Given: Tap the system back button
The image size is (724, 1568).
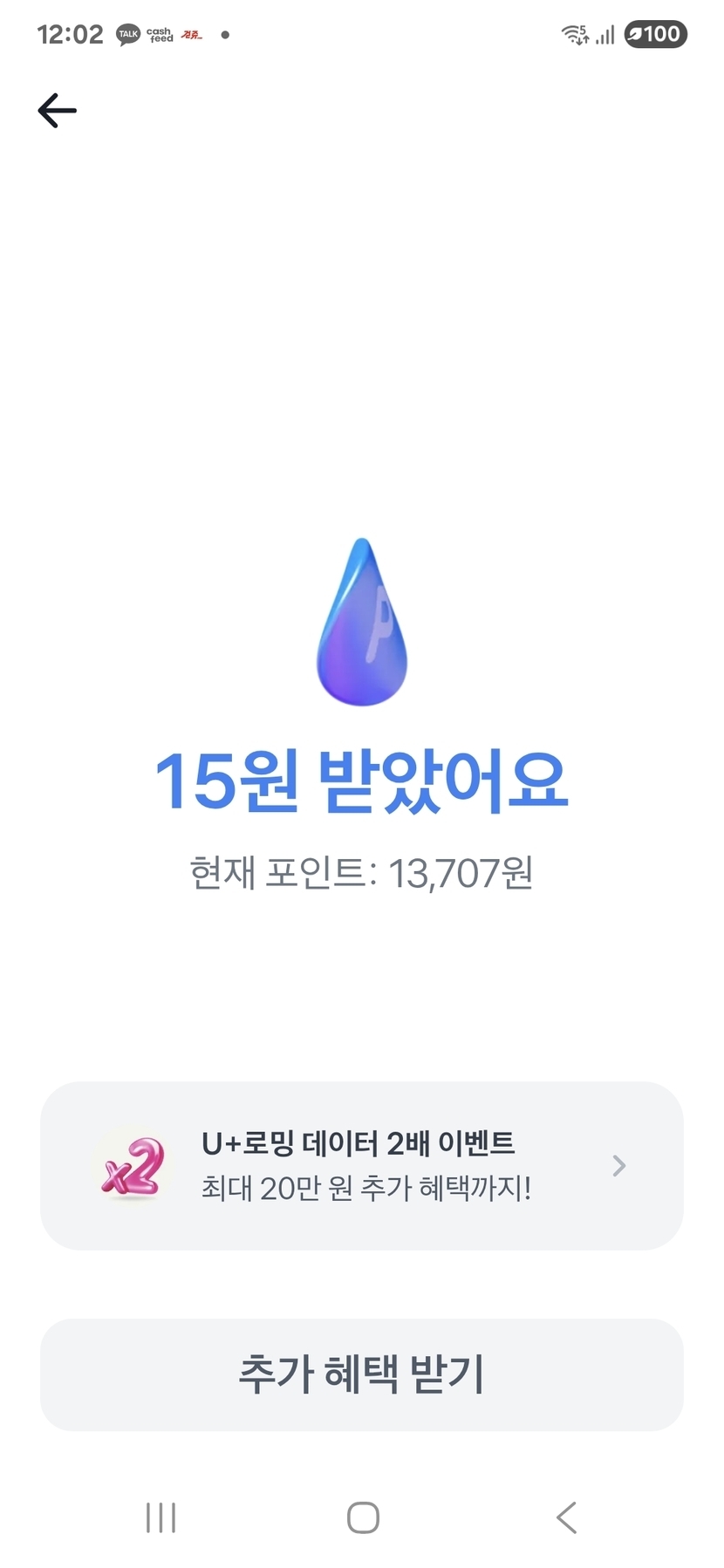Looking at the screenshot, I should point(566,1517).
